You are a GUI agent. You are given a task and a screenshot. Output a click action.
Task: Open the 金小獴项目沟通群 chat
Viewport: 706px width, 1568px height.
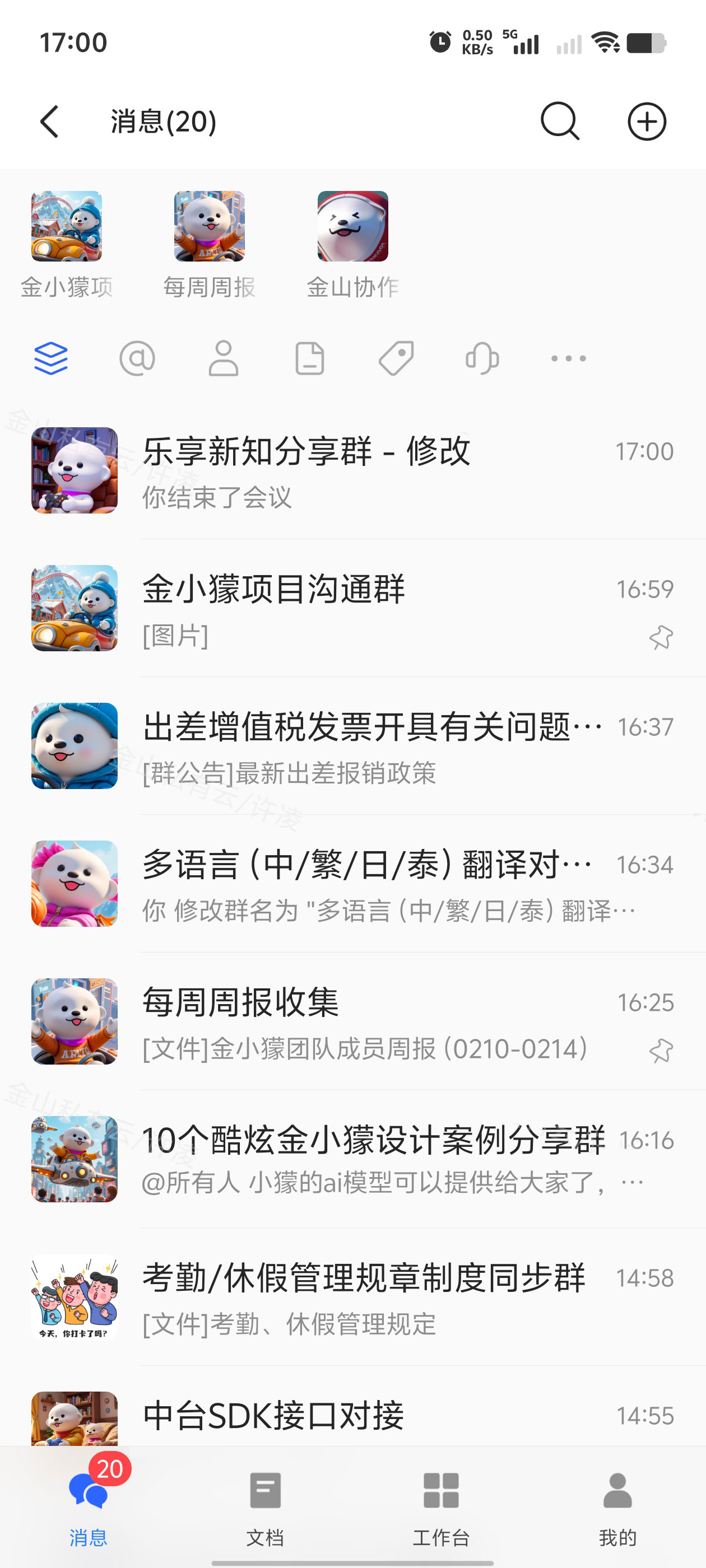tap(365, 608)
